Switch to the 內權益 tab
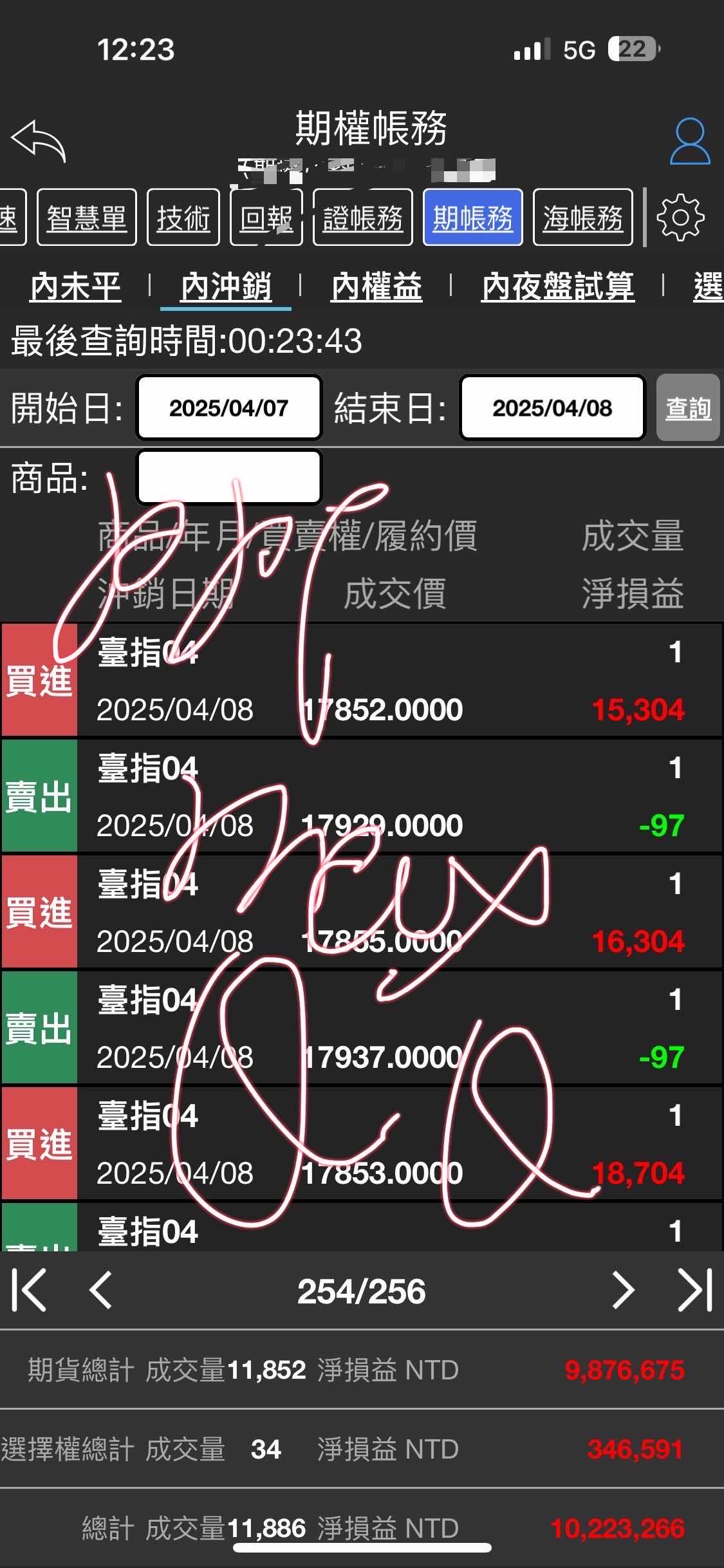724x1568 pixels. [376, 286]
